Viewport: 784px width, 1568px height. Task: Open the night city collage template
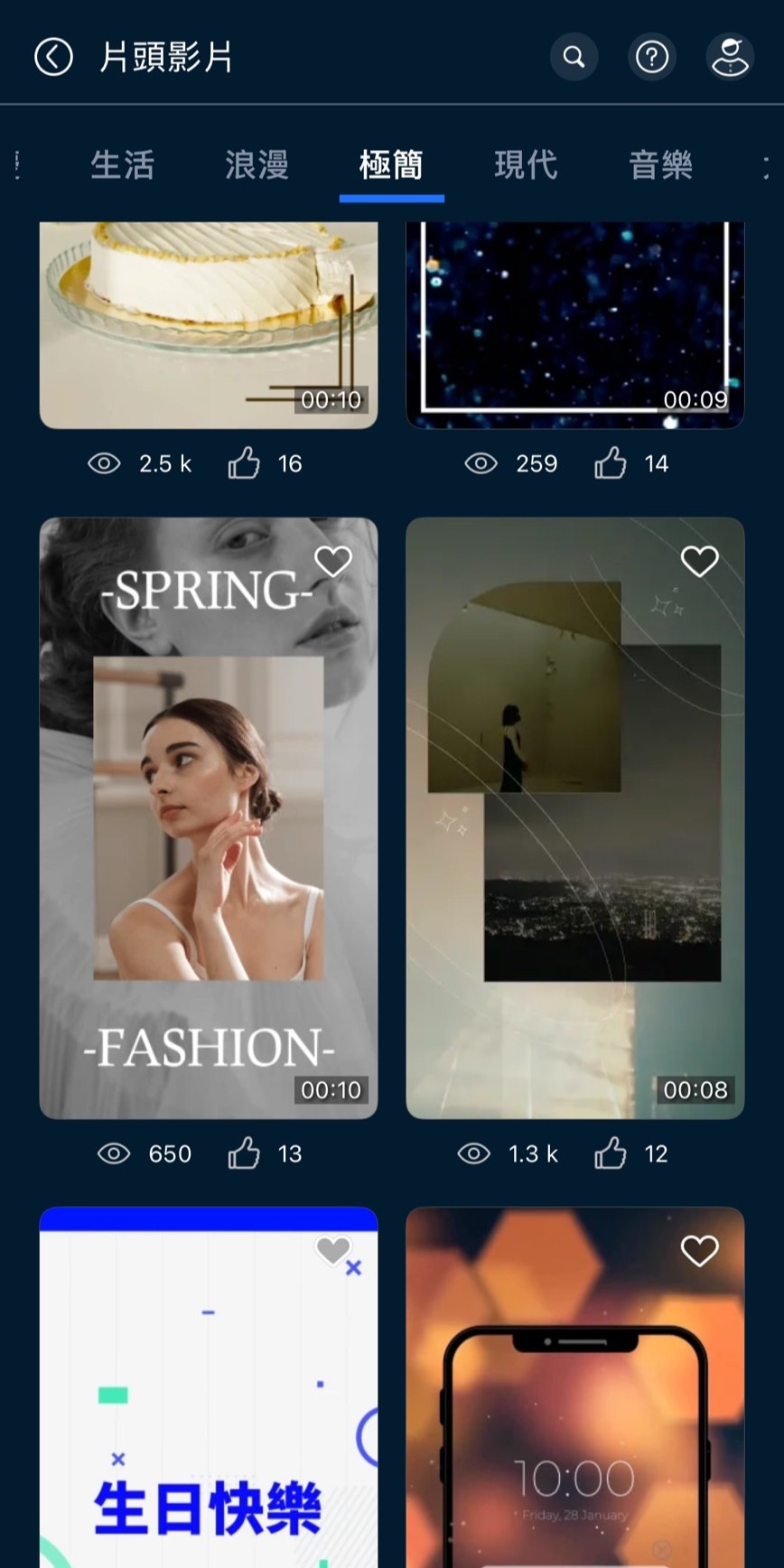point(574,817)
